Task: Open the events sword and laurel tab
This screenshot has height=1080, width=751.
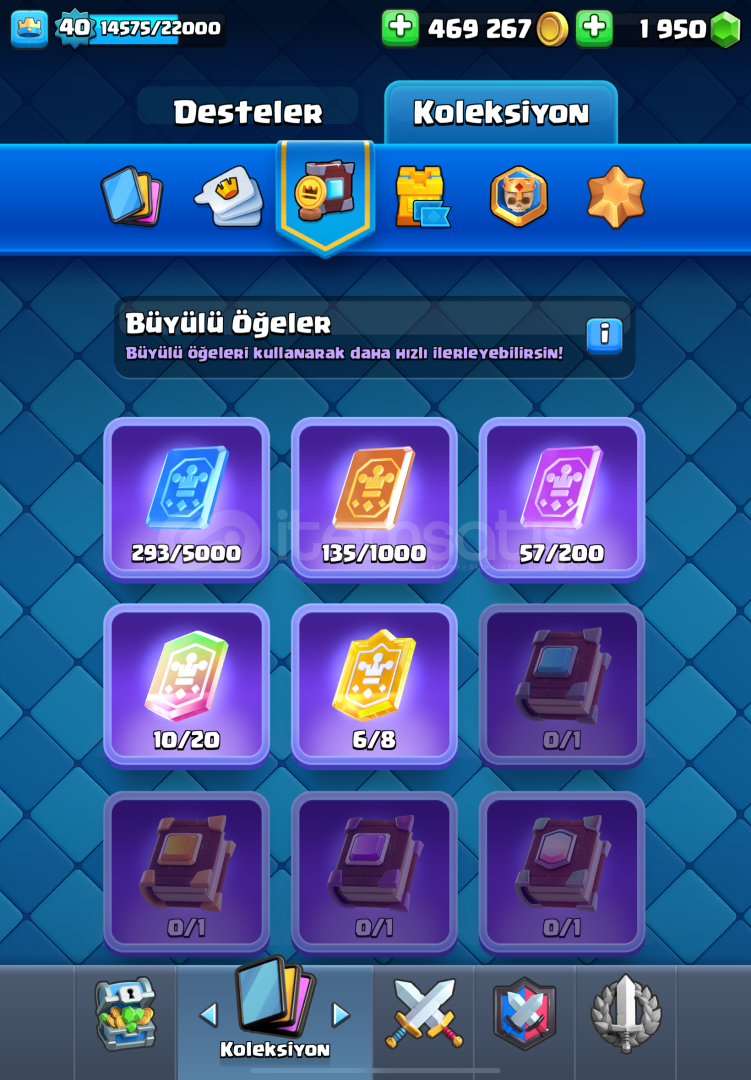Action: pos(625,1014)
